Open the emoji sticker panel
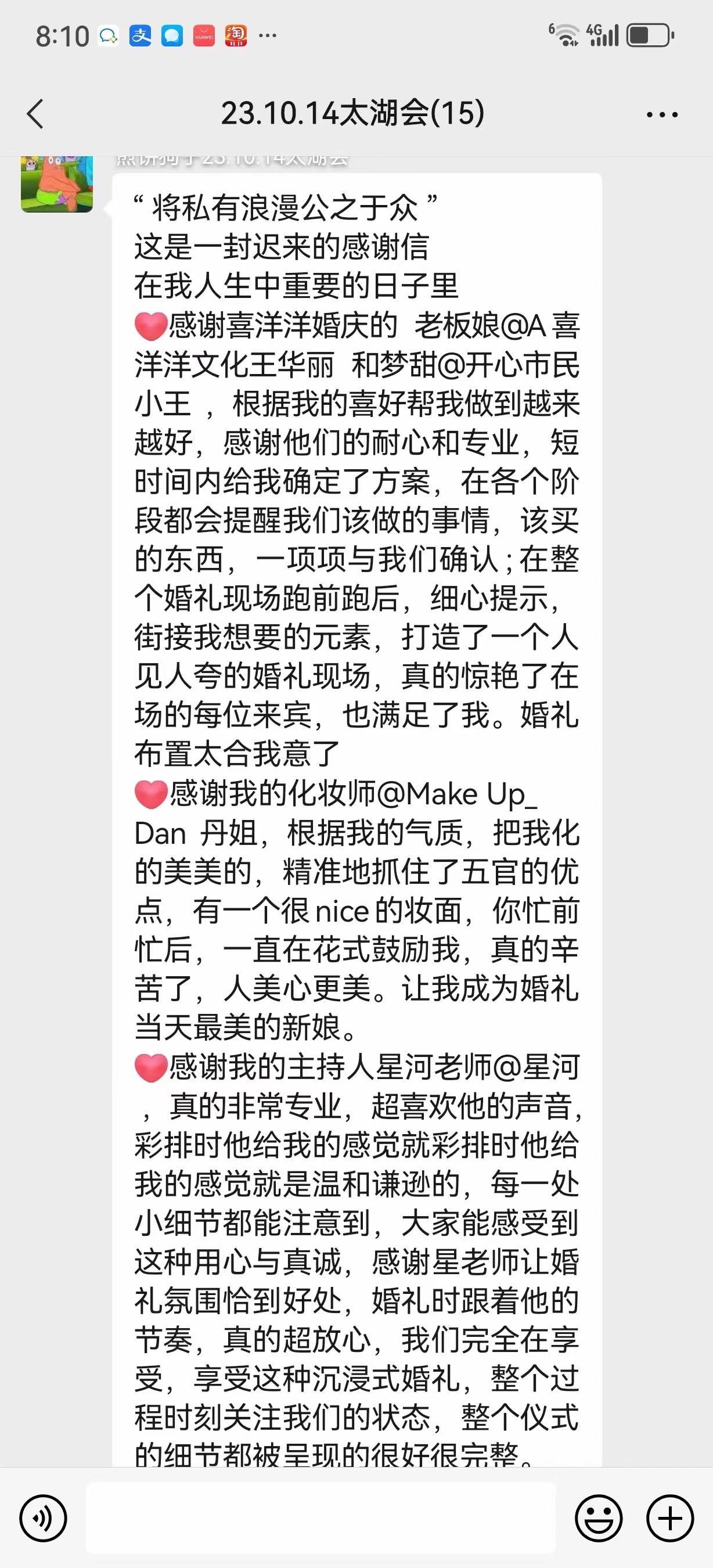Image resolution: width=713 pixels, height=1568 pixels. coord(599,1518)
